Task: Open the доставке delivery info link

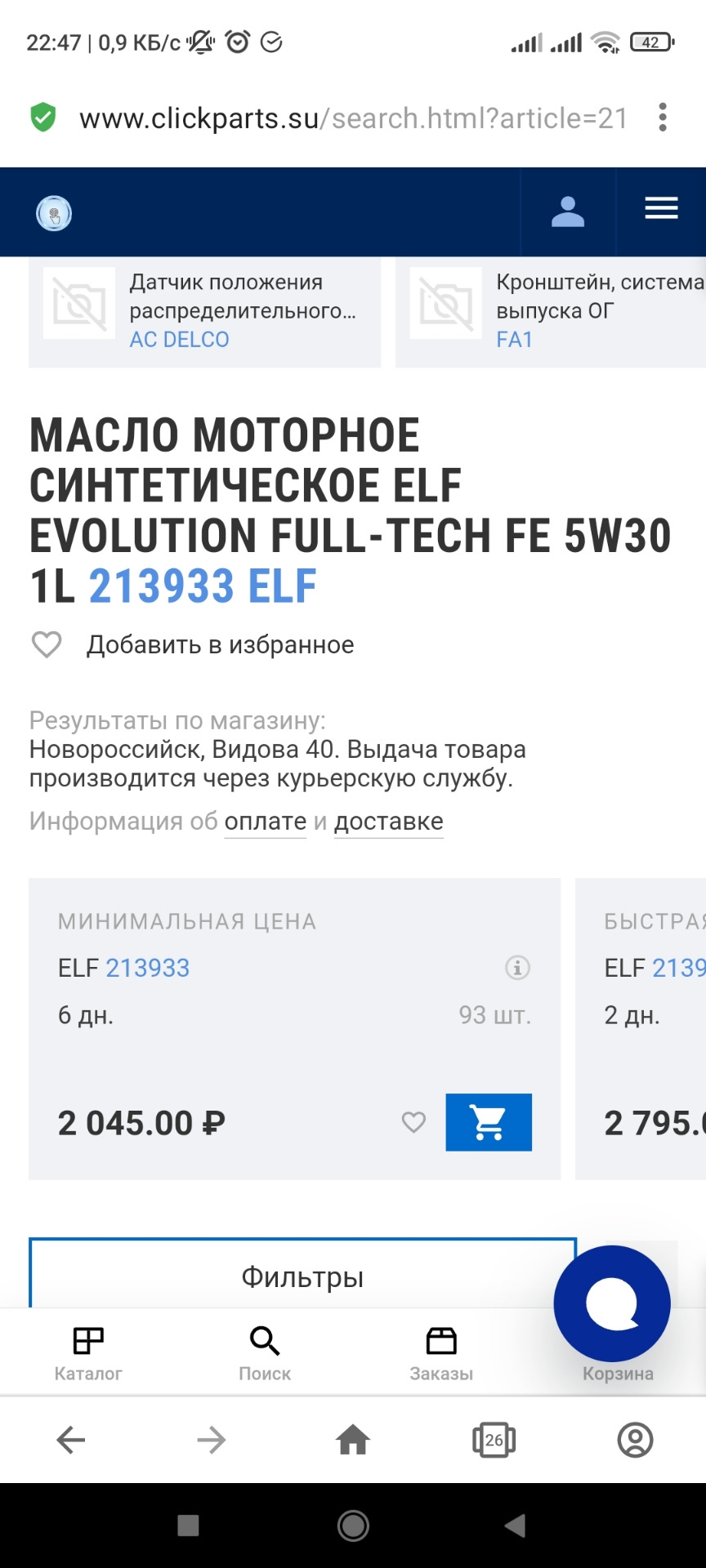Action: tap(388, 822)
